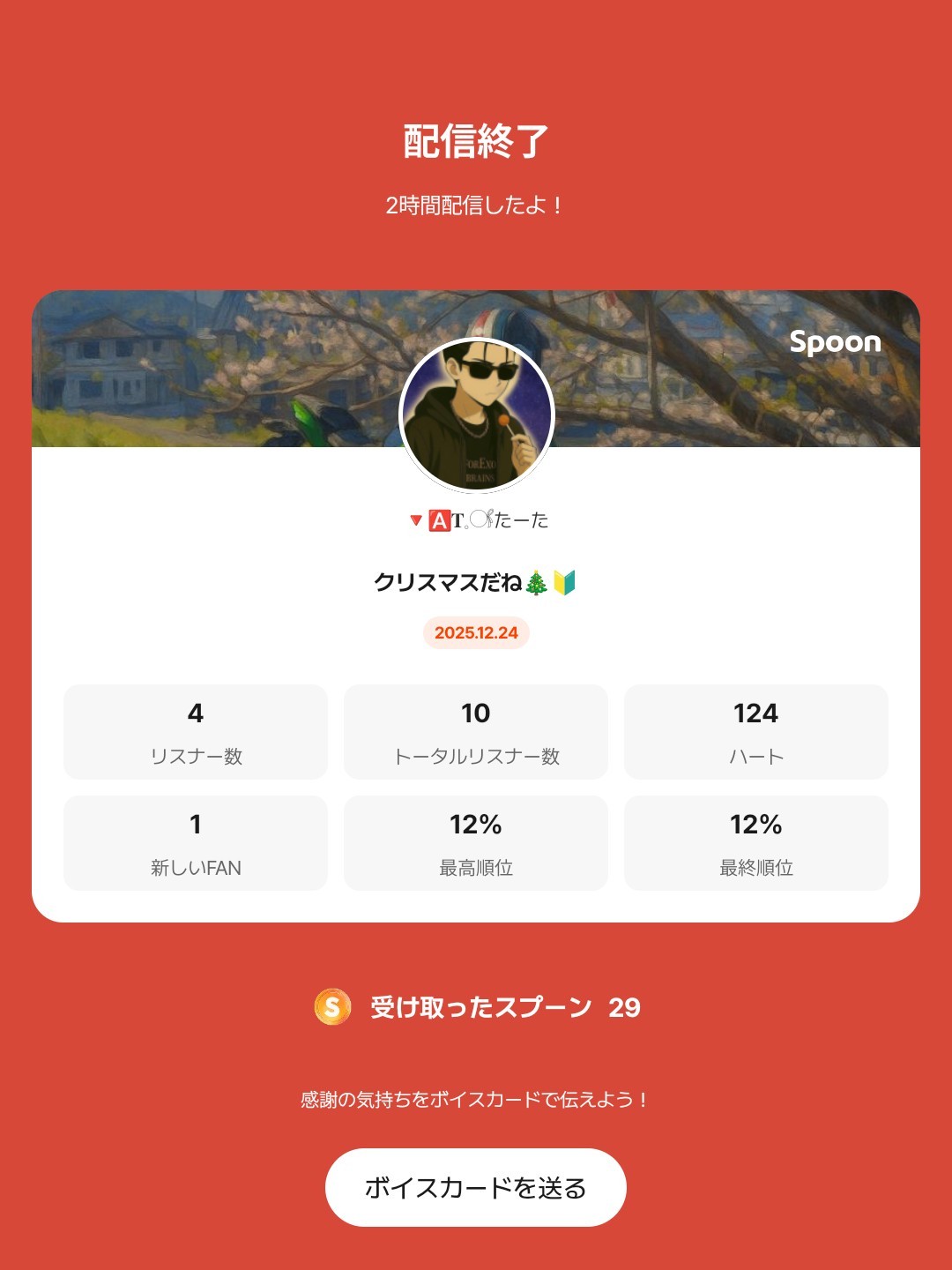952x1270 pixels.
Task: Click the 2025.12.24 date chip
Action: point(476,634)
